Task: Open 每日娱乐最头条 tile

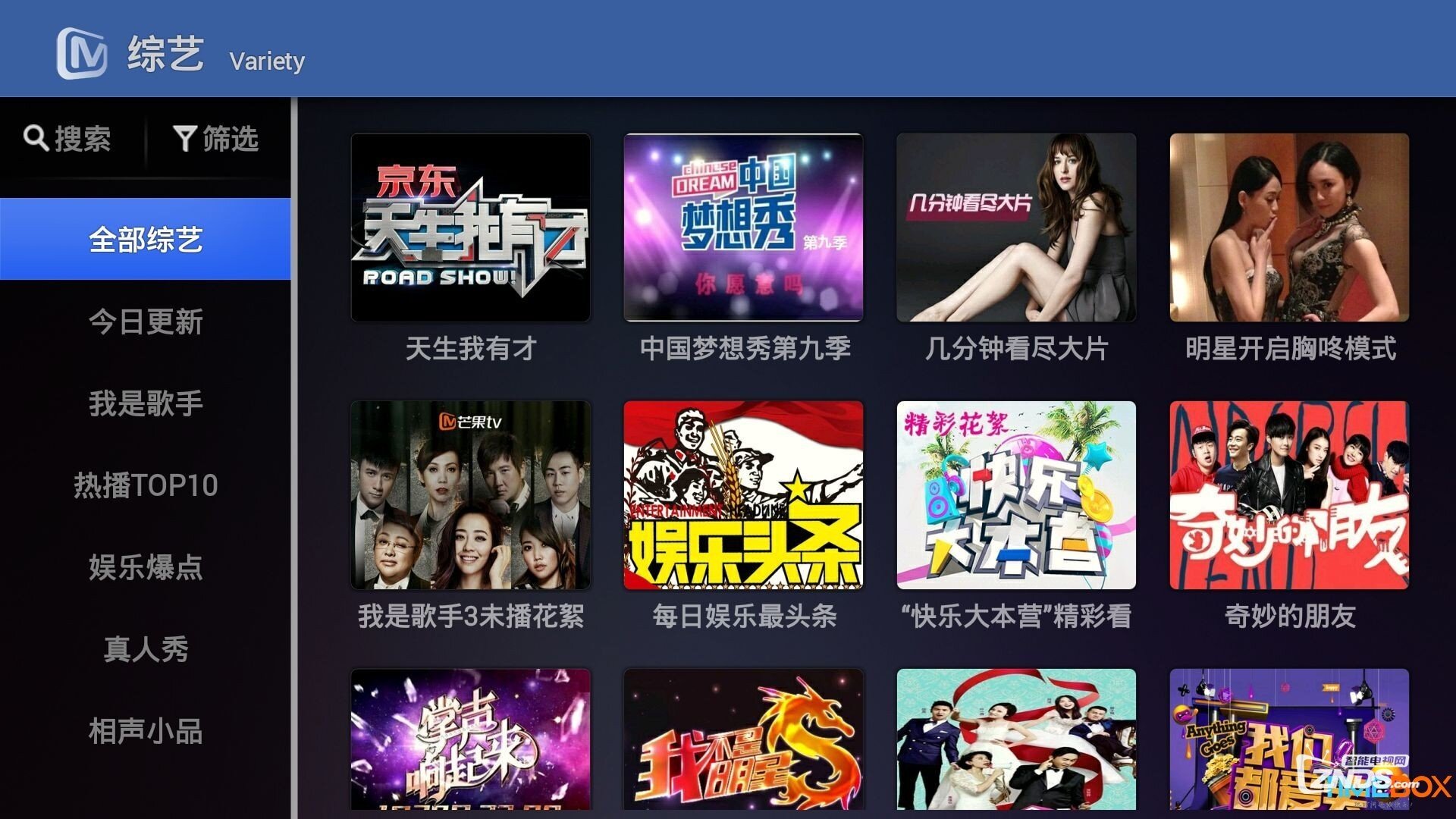Action: 743,495
